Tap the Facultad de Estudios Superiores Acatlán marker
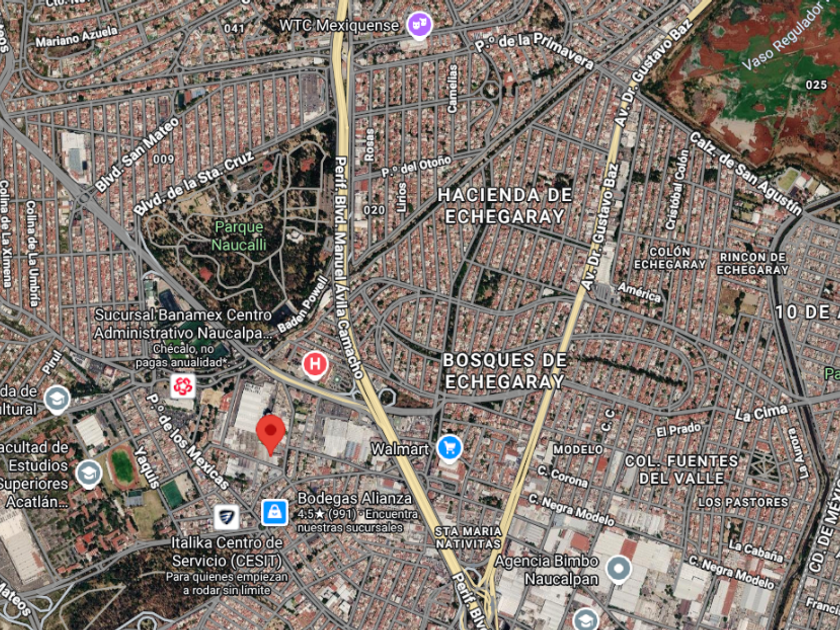 click(88, 474)
